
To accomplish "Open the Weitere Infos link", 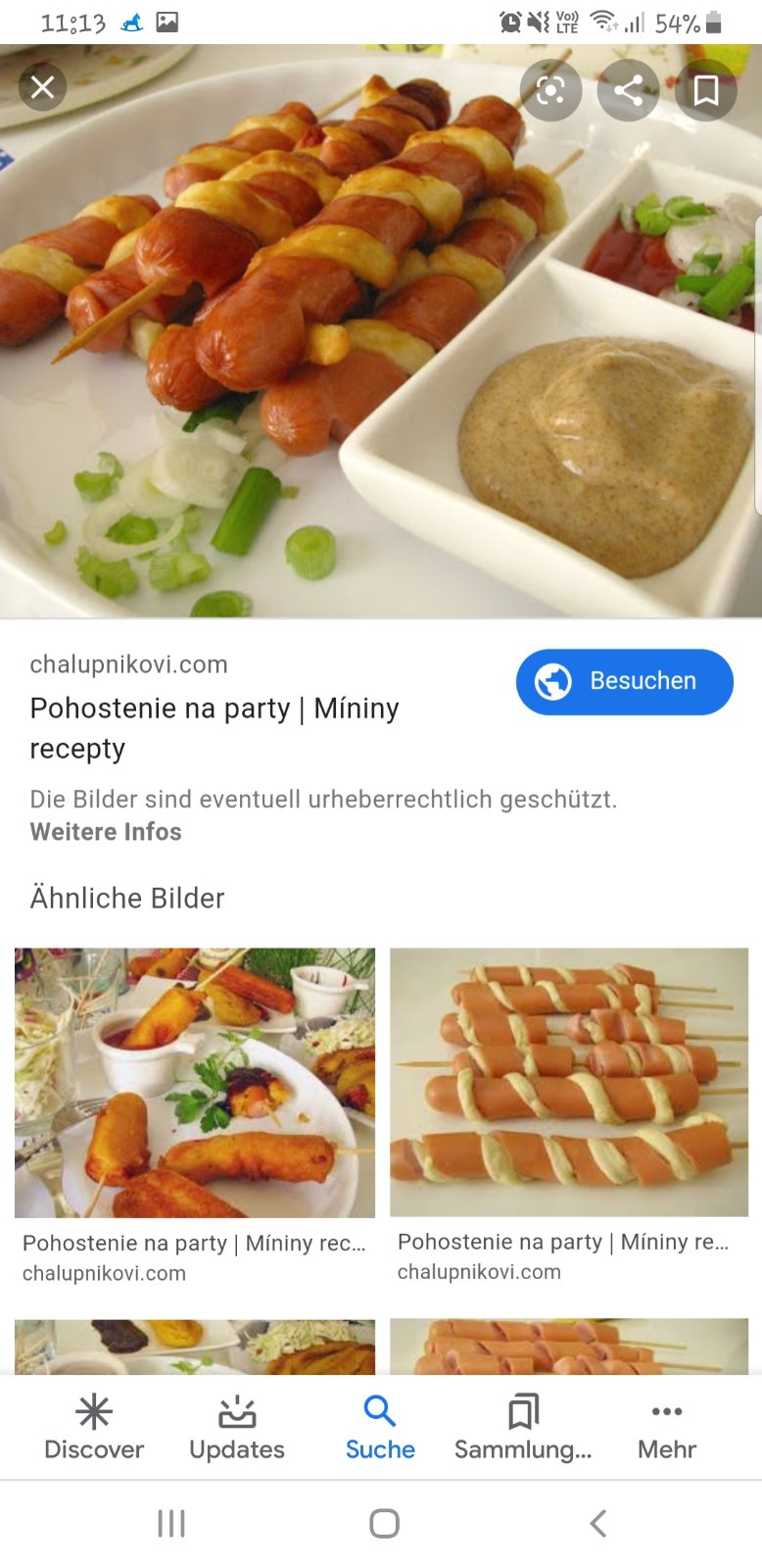I will click(106, 831).
